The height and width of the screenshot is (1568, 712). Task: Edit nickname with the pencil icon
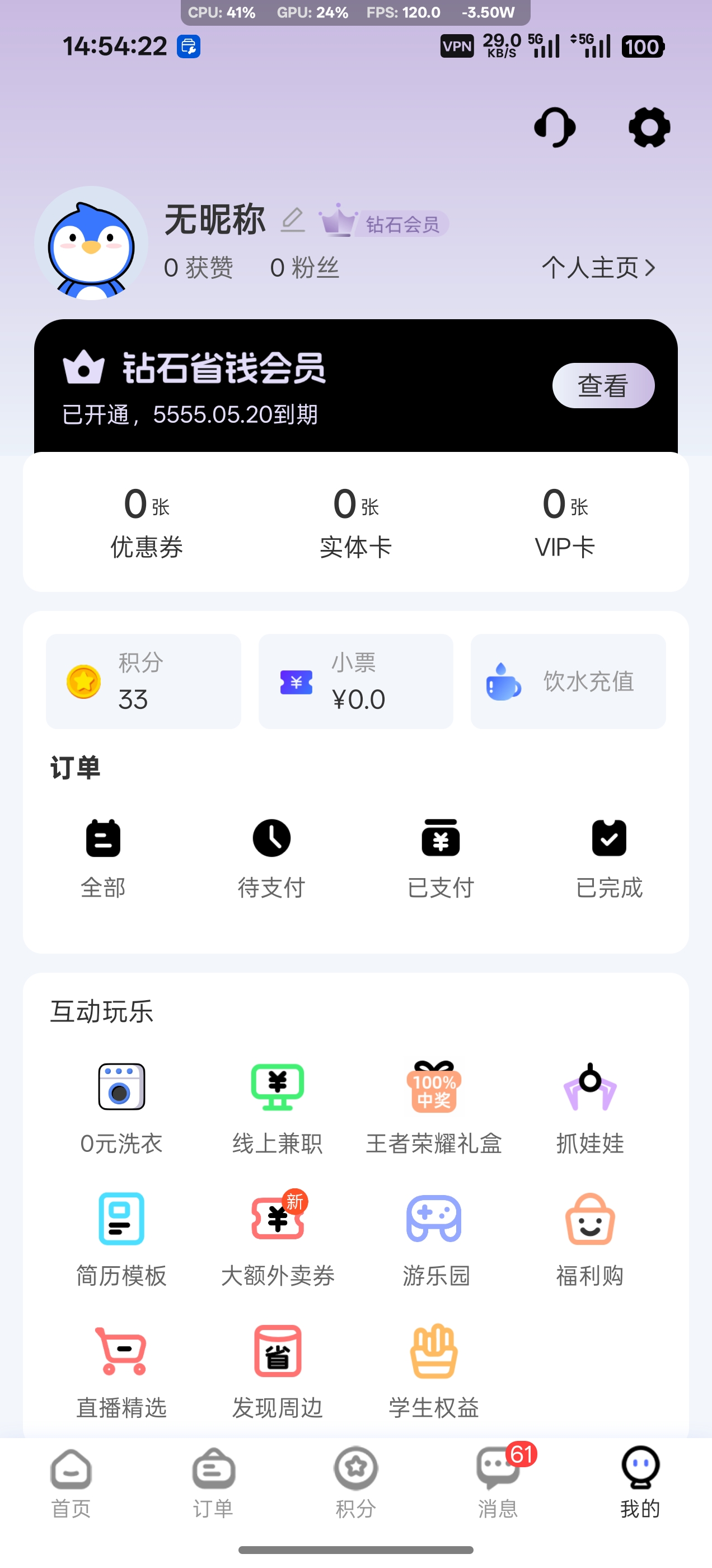pos(293,220)
